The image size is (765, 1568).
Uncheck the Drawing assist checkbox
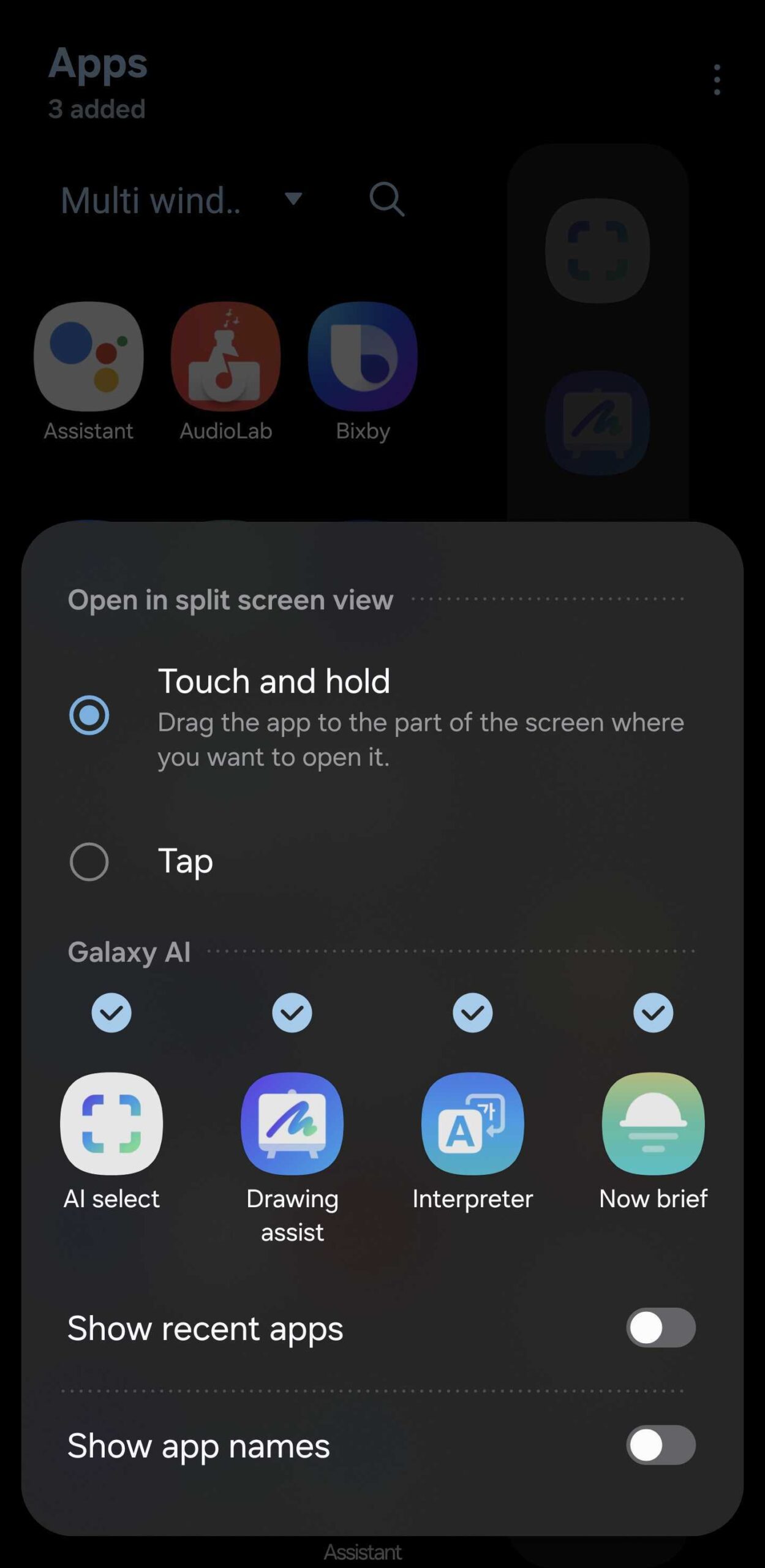tap(292, 1012)
